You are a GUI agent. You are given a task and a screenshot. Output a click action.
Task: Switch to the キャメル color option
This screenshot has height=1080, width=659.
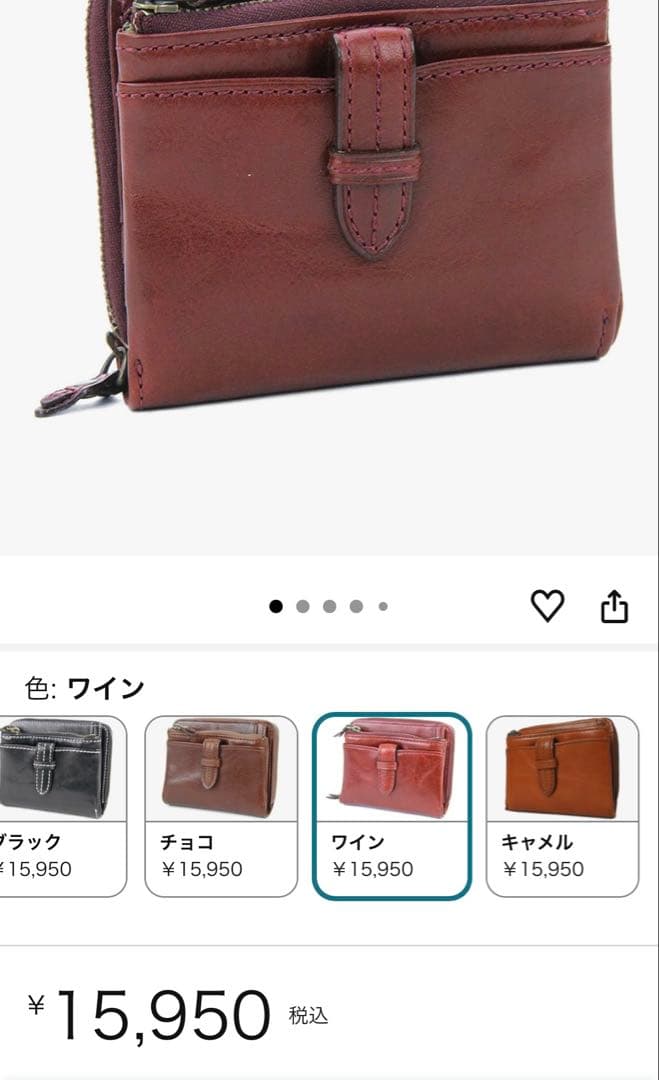[562, 804]
